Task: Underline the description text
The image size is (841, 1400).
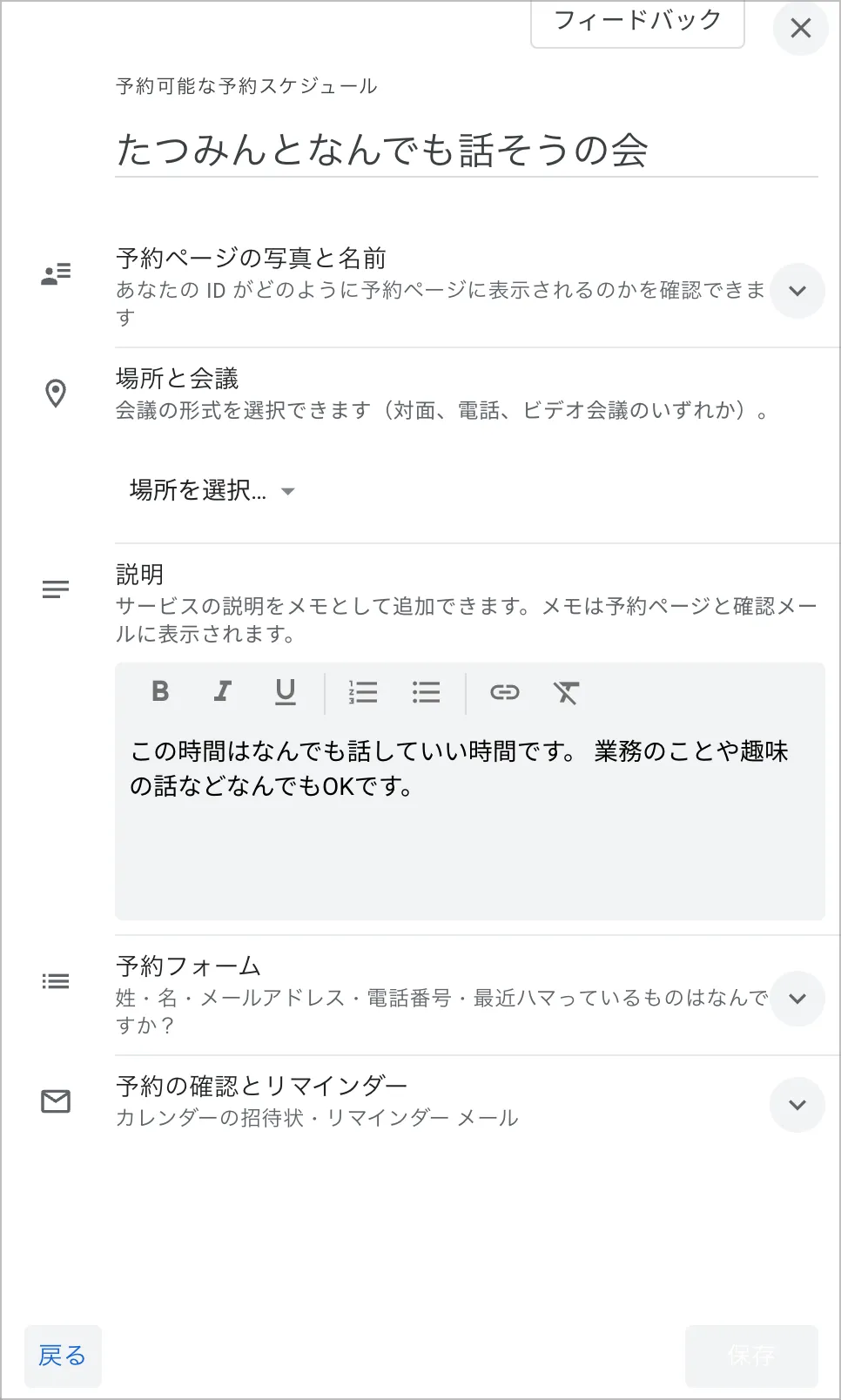Action: click(x=285, y=692)
